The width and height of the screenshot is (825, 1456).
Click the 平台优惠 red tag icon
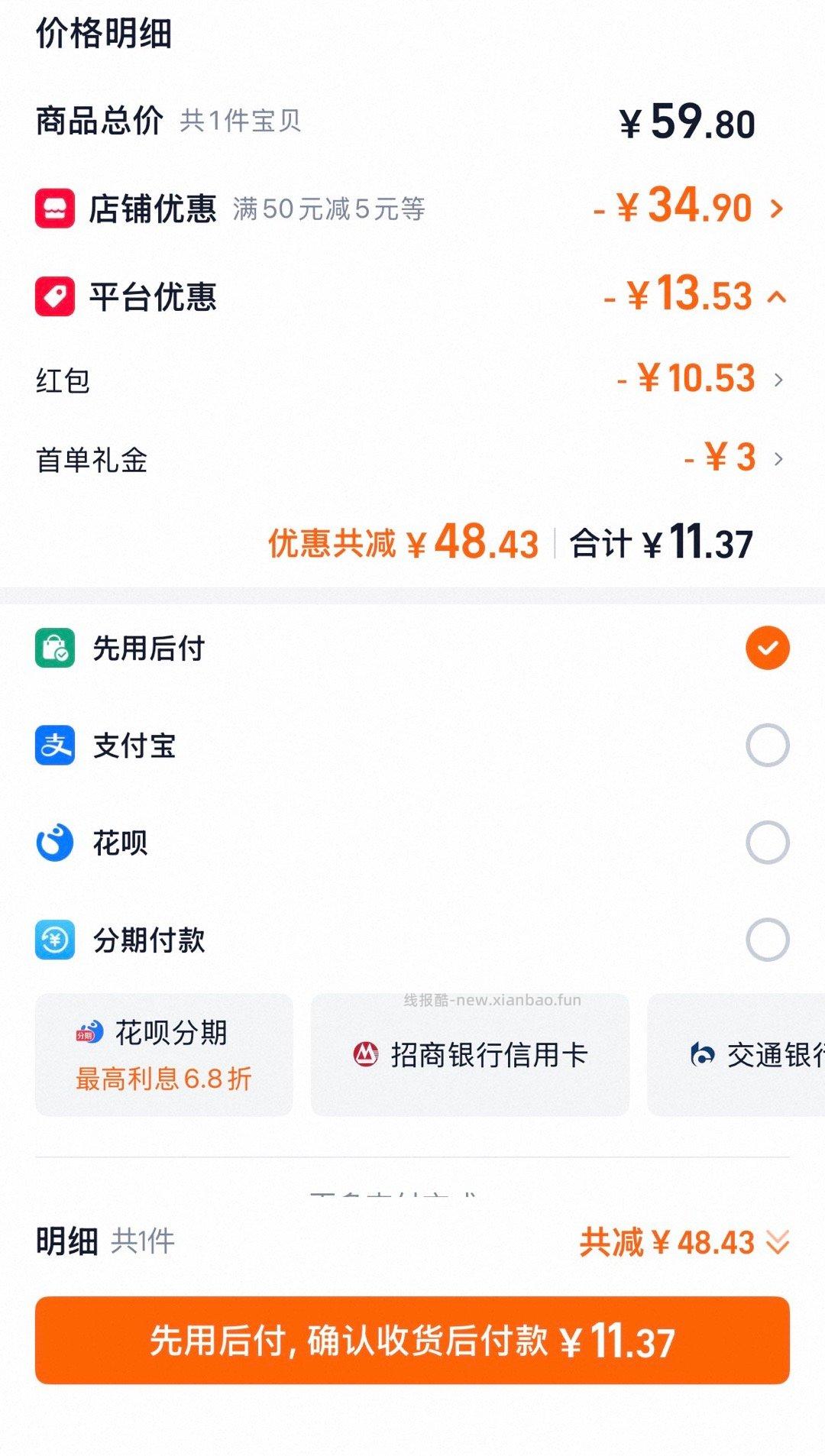(53, 296)
